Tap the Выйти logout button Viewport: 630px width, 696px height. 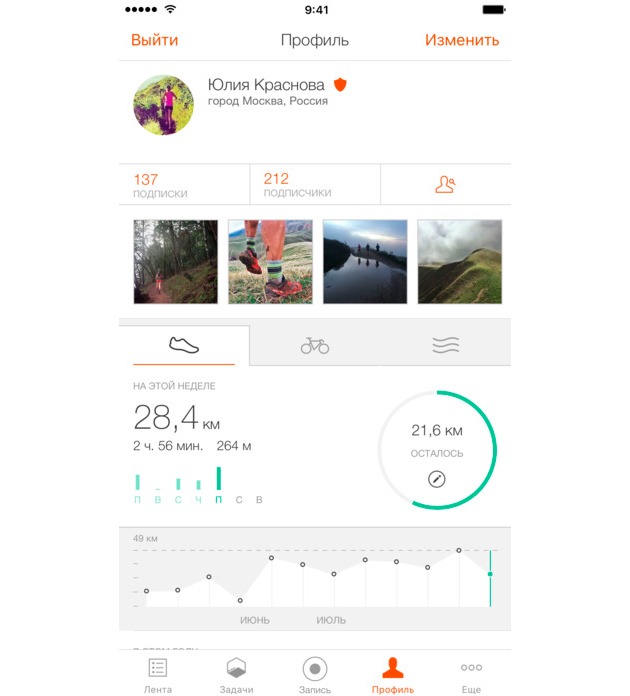[154, 40]
